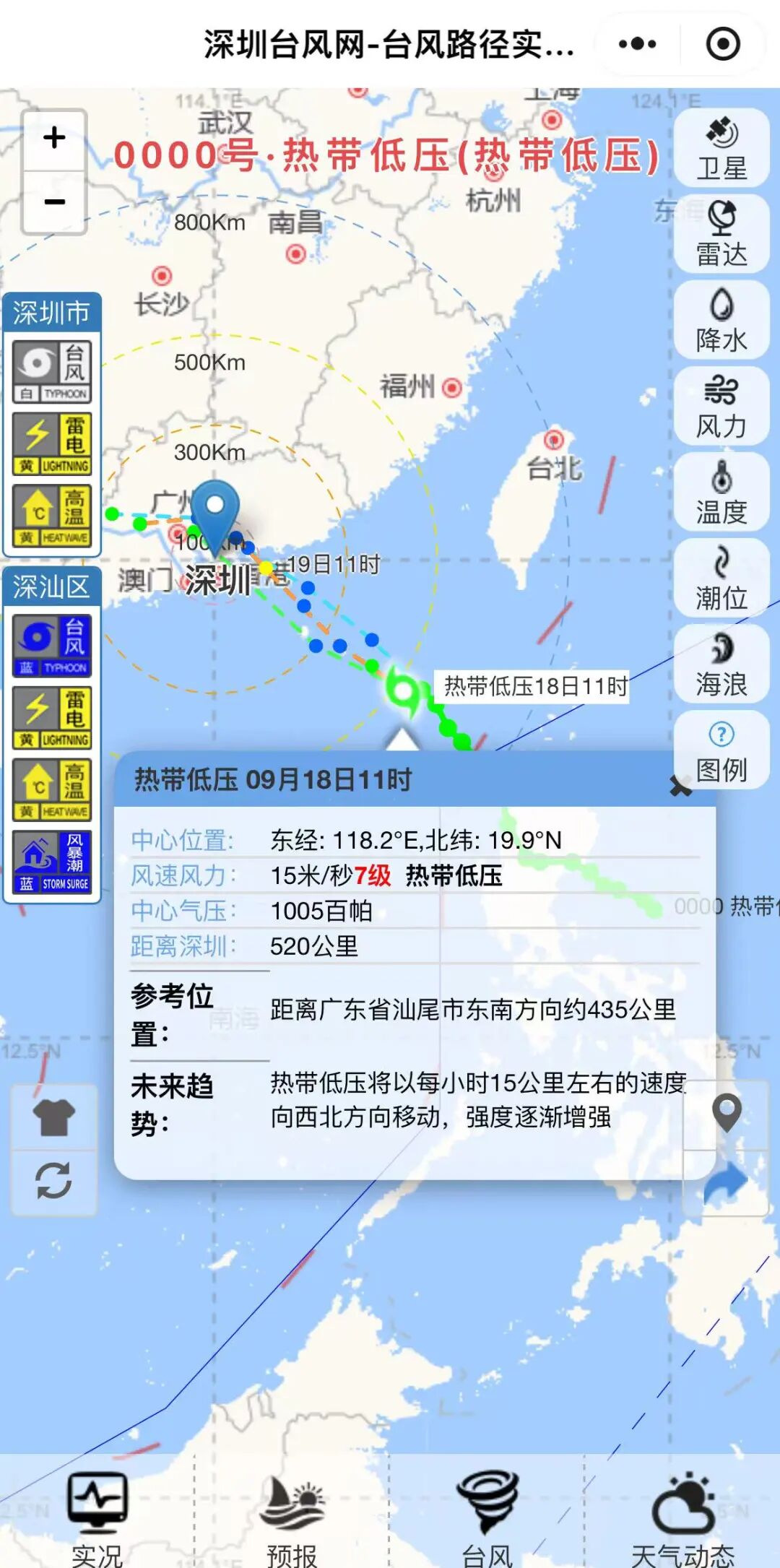Close the 热带低压 info popup
Viewport: 780px width, 1568px height.
680,786
